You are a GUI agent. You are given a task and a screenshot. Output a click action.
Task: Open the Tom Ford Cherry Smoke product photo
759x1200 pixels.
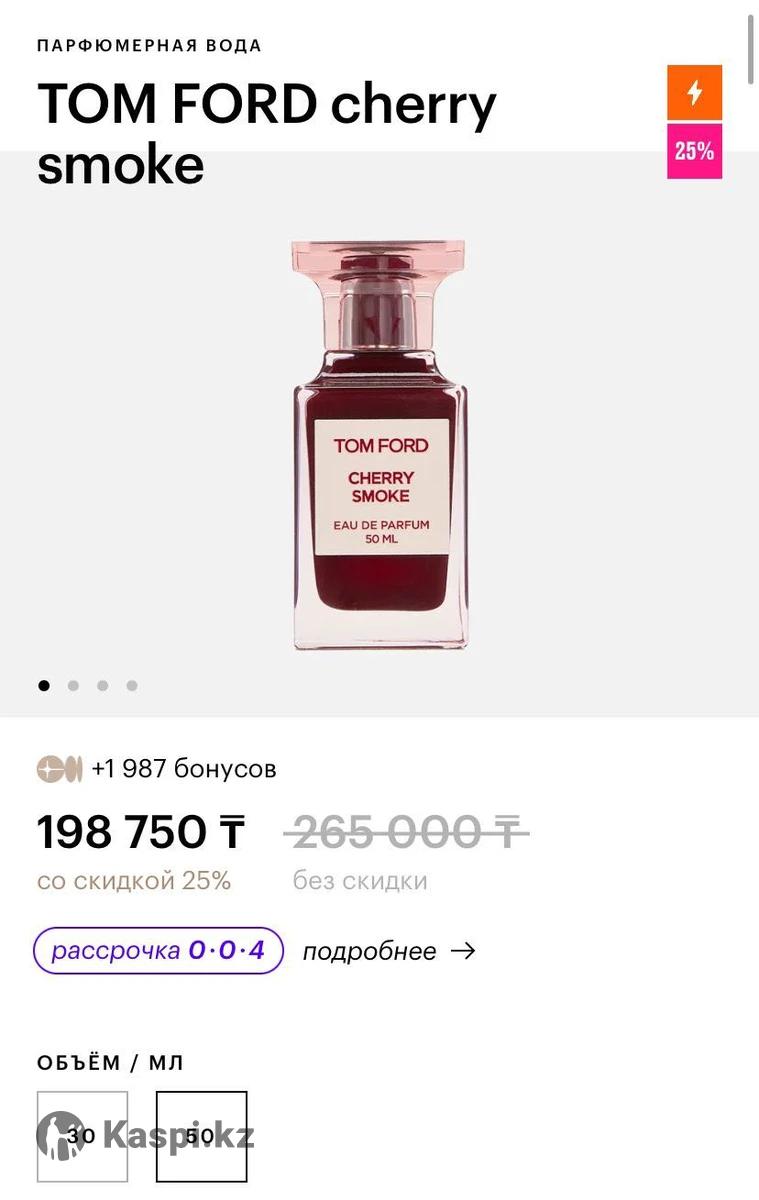pyautogui.click(x=379, y=445)
